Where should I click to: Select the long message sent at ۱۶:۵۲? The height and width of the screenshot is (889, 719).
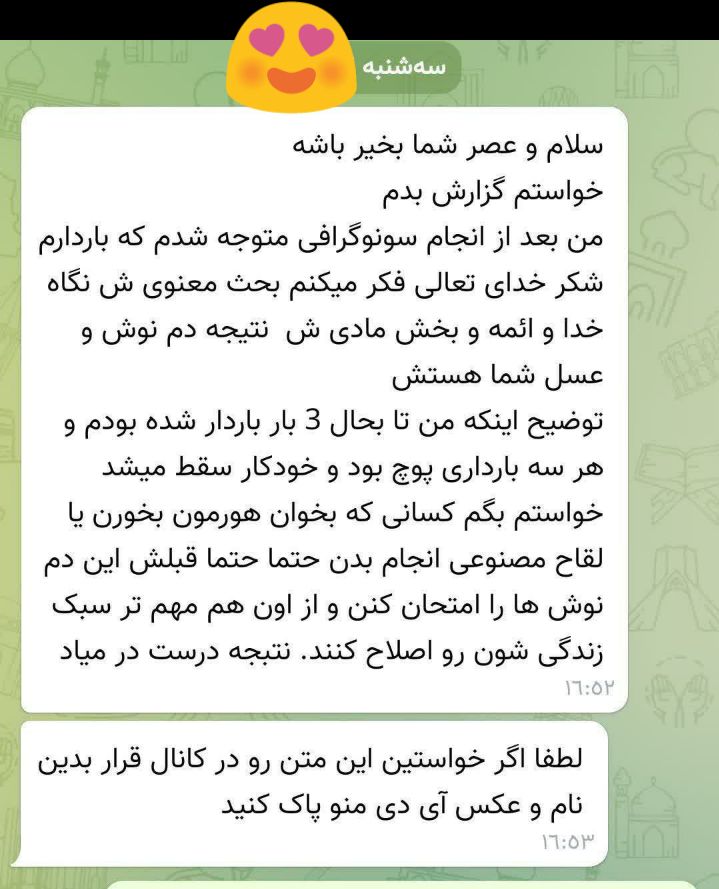click(324, 409)
